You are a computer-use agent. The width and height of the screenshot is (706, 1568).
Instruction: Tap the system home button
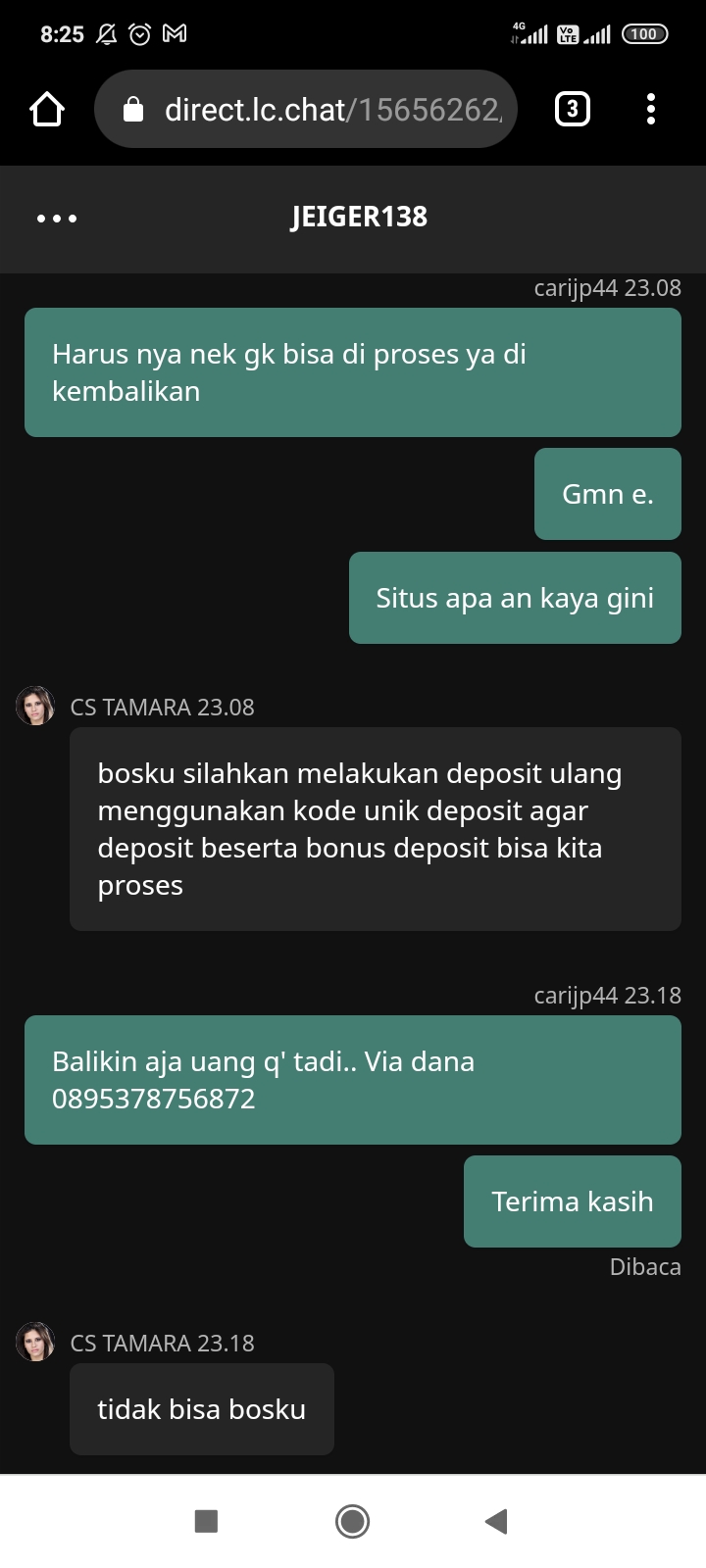[353, 1521]
